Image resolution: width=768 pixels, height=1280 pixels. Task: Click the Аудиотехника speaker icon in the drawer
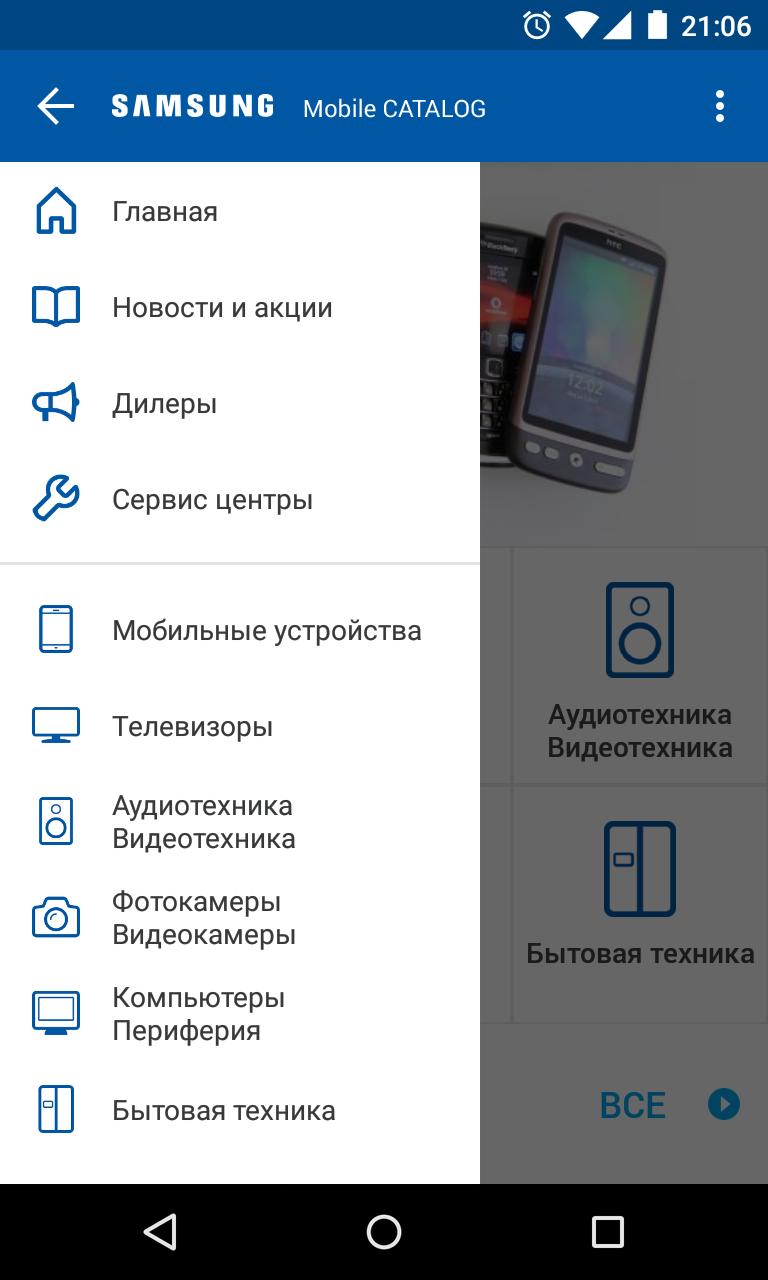(56, 821)
